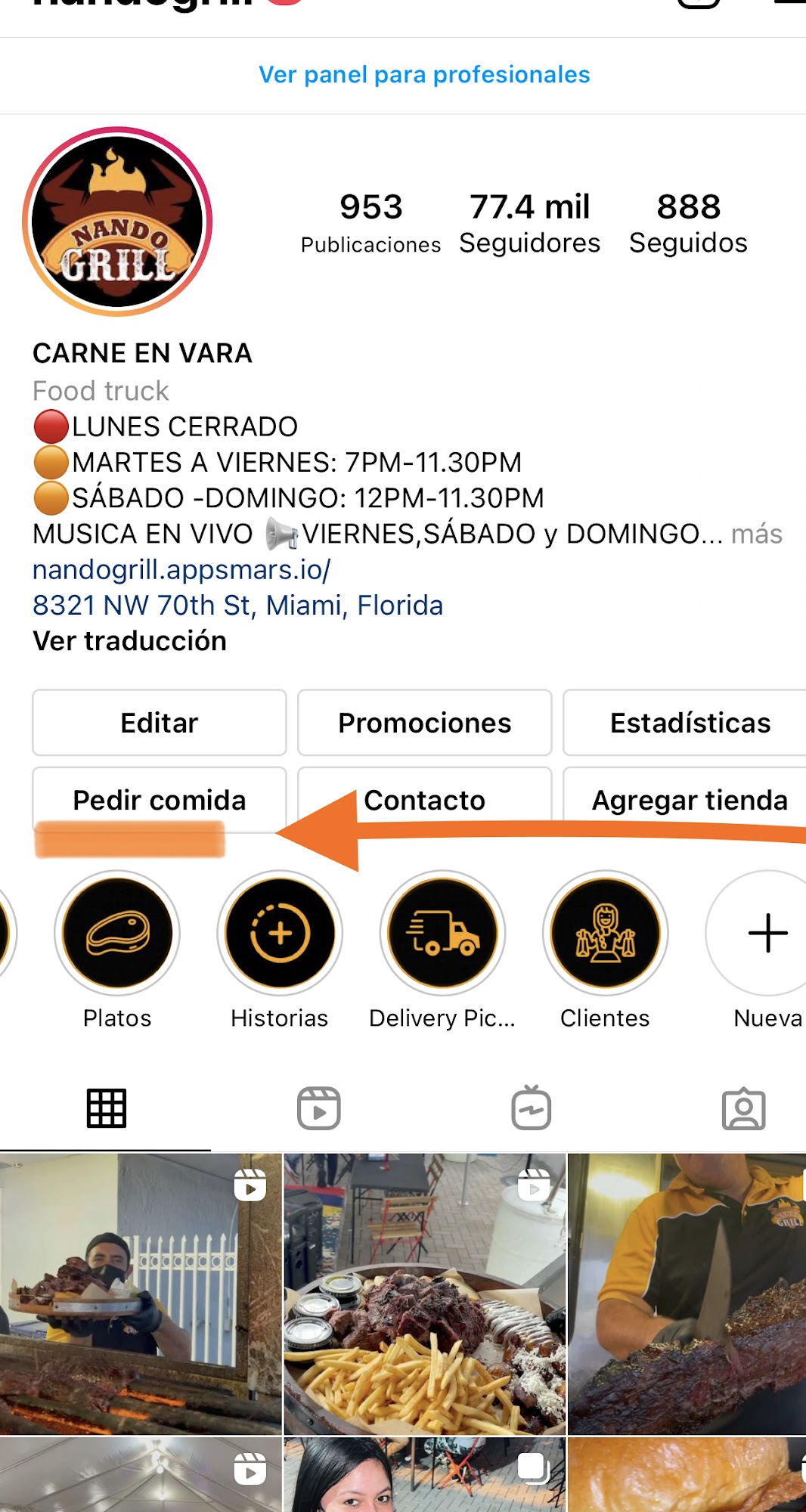
Task: Open the Historias highlight
Action: [280, 933]
